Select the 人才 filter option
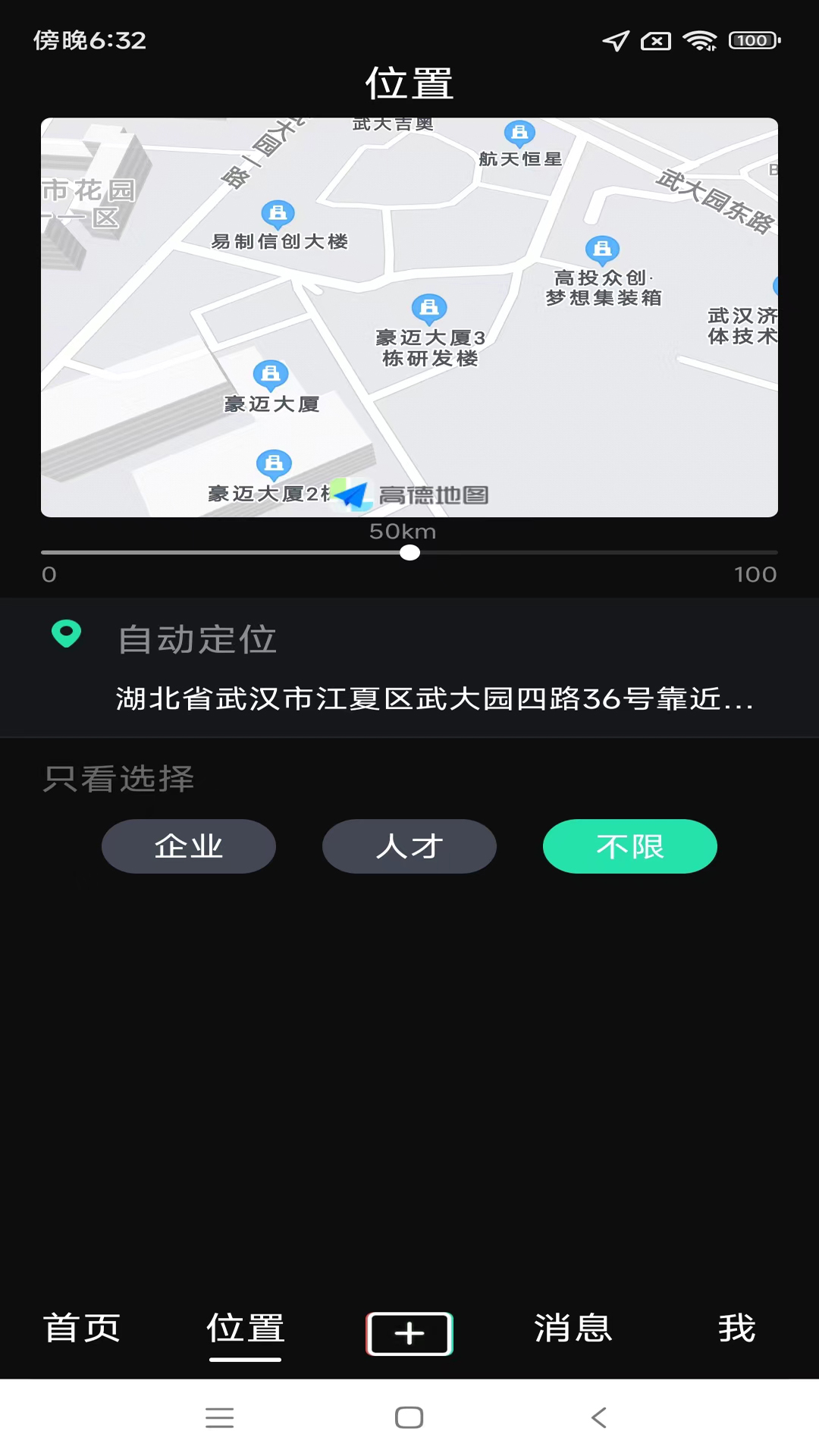The image size is (819, 1456). tap(409, 846)
